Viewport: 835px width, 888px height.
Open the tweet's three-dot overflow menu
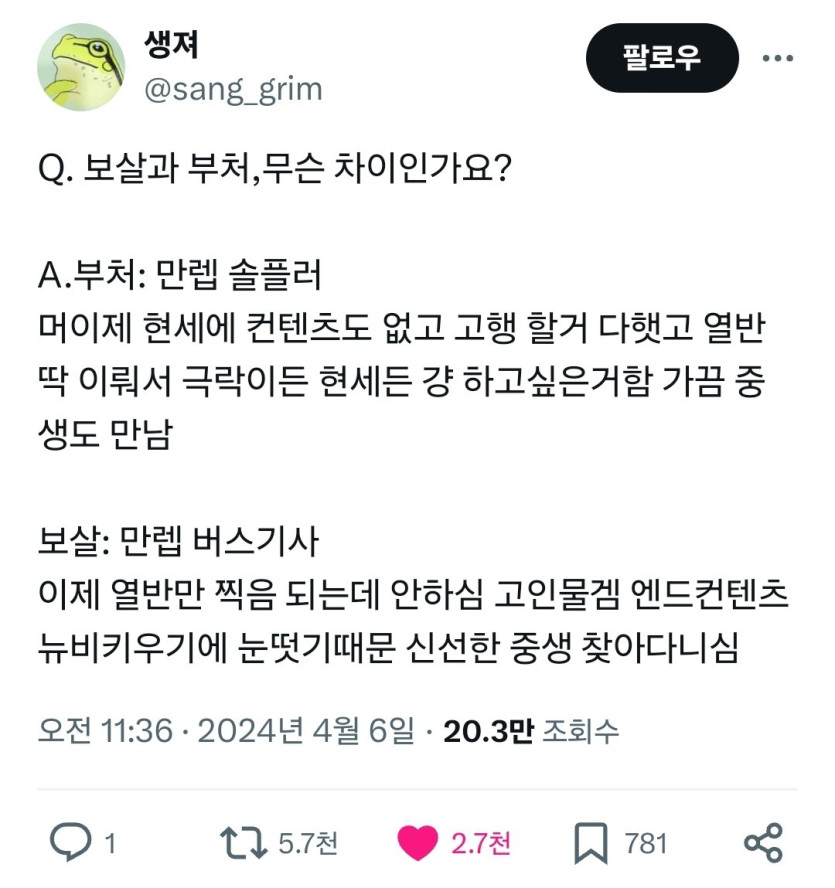pos(777,58)
